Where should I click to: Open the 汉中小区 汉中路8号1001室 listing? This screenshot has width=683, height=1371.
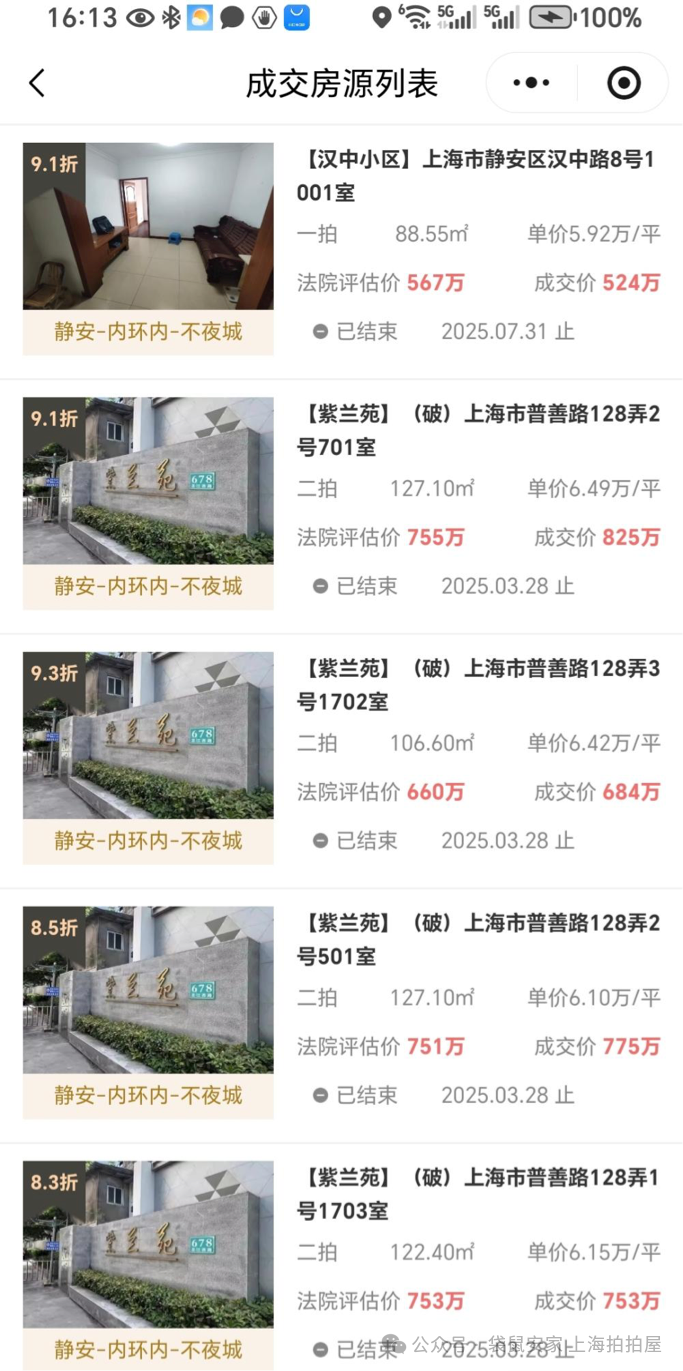(x=478, y=175)
